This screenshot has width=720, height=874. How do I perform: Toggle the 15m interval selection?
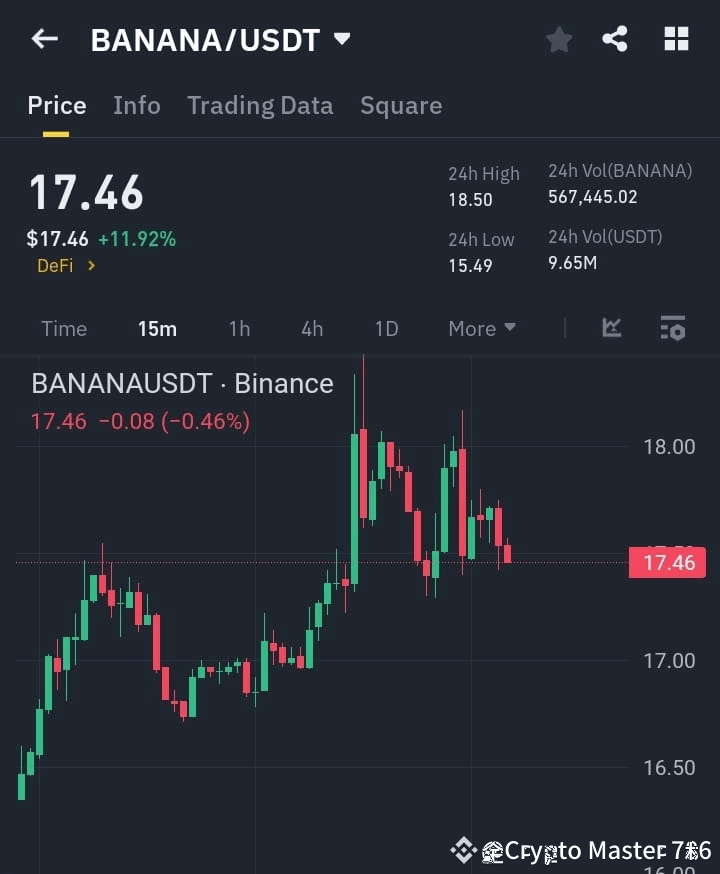[157, 328]
